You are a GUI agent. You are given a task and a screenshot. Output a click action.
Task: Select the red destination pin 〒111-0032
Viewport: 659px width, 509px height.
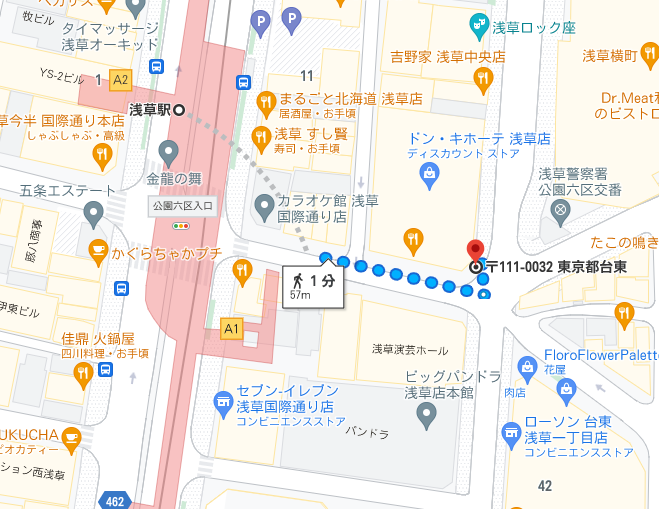click(475, 250)
